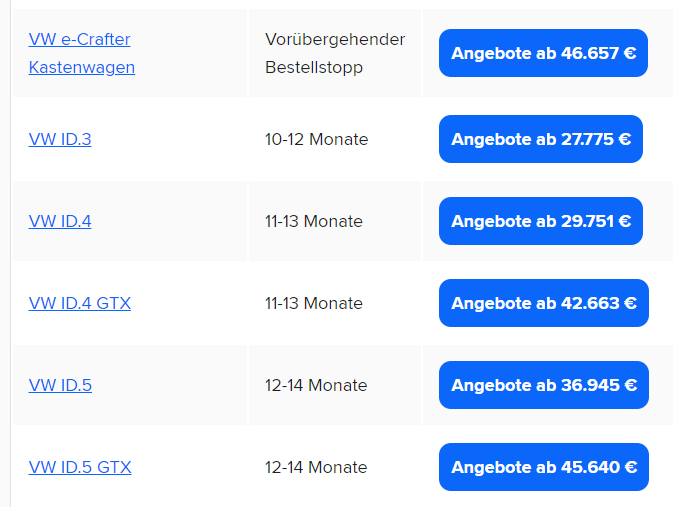This screenshot has height=507, width=675.
Task: Follow the VW ID.4 GTX link
Action: click(x=80, y=303)
